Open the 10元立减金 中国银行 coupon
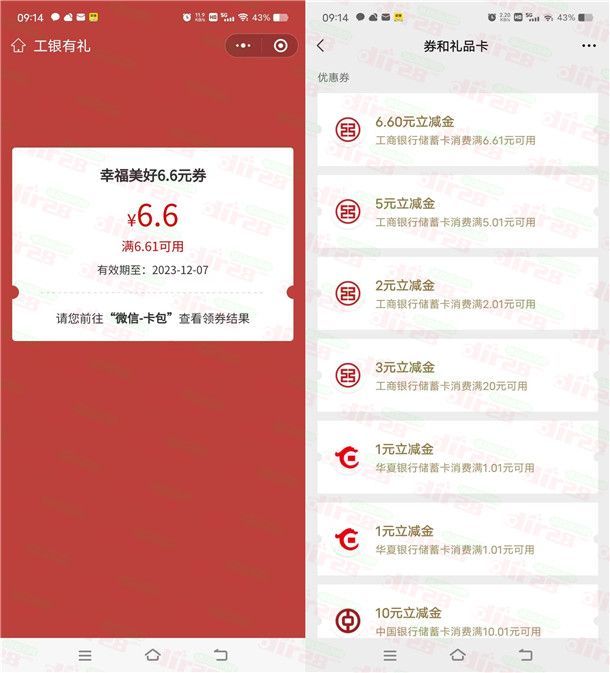Screen dimensions: 610x673 click(x=457, y=618)
